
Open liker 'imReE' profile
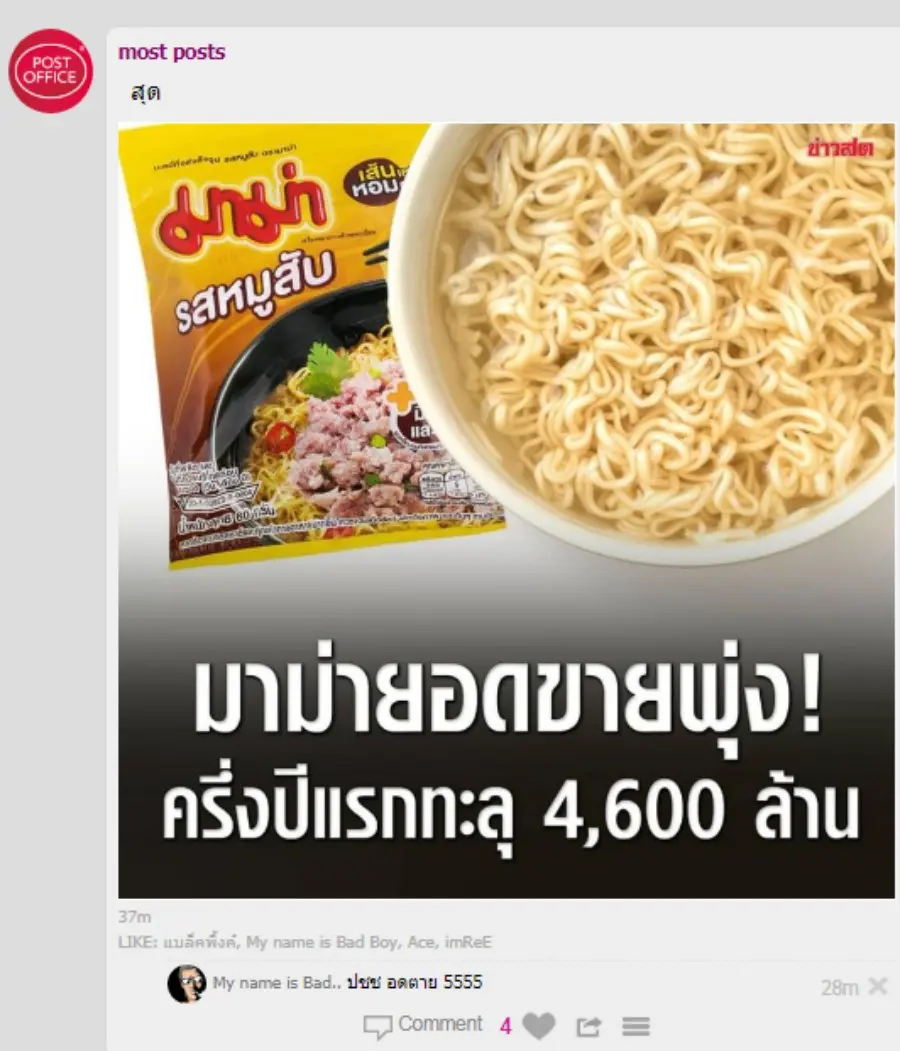tap(469, 942)
